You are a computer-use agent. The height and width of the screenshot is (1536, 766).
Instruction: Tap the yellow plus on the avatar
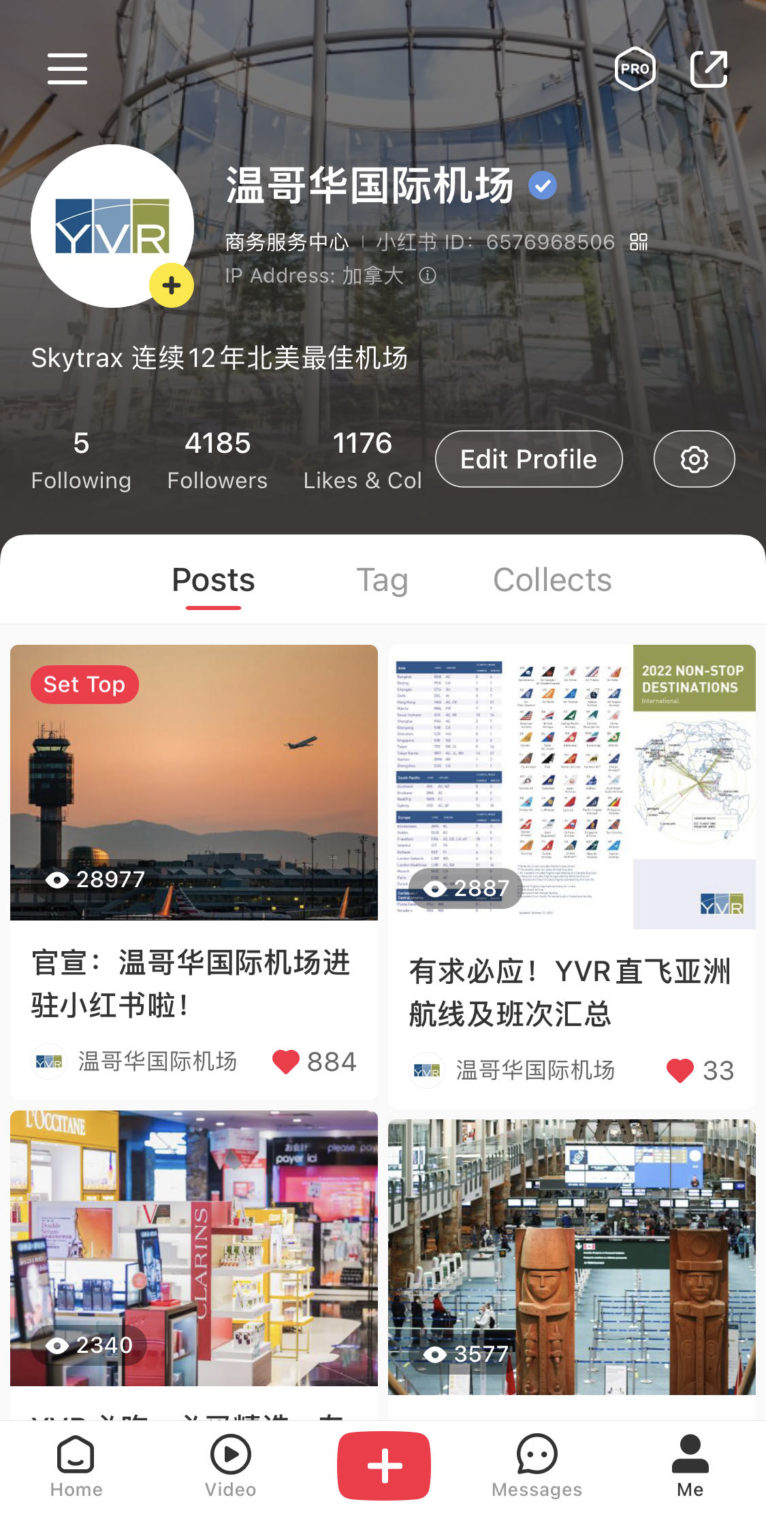(171, 286)
